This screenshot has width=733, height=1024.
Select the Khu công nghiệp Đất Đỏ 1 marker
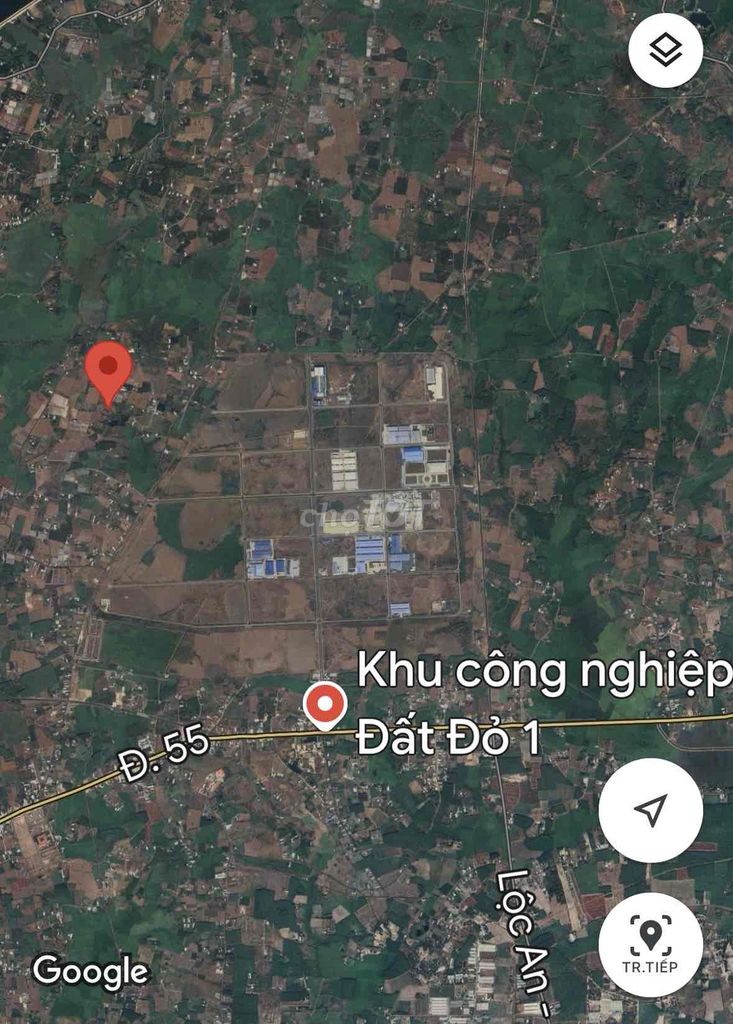325,705
